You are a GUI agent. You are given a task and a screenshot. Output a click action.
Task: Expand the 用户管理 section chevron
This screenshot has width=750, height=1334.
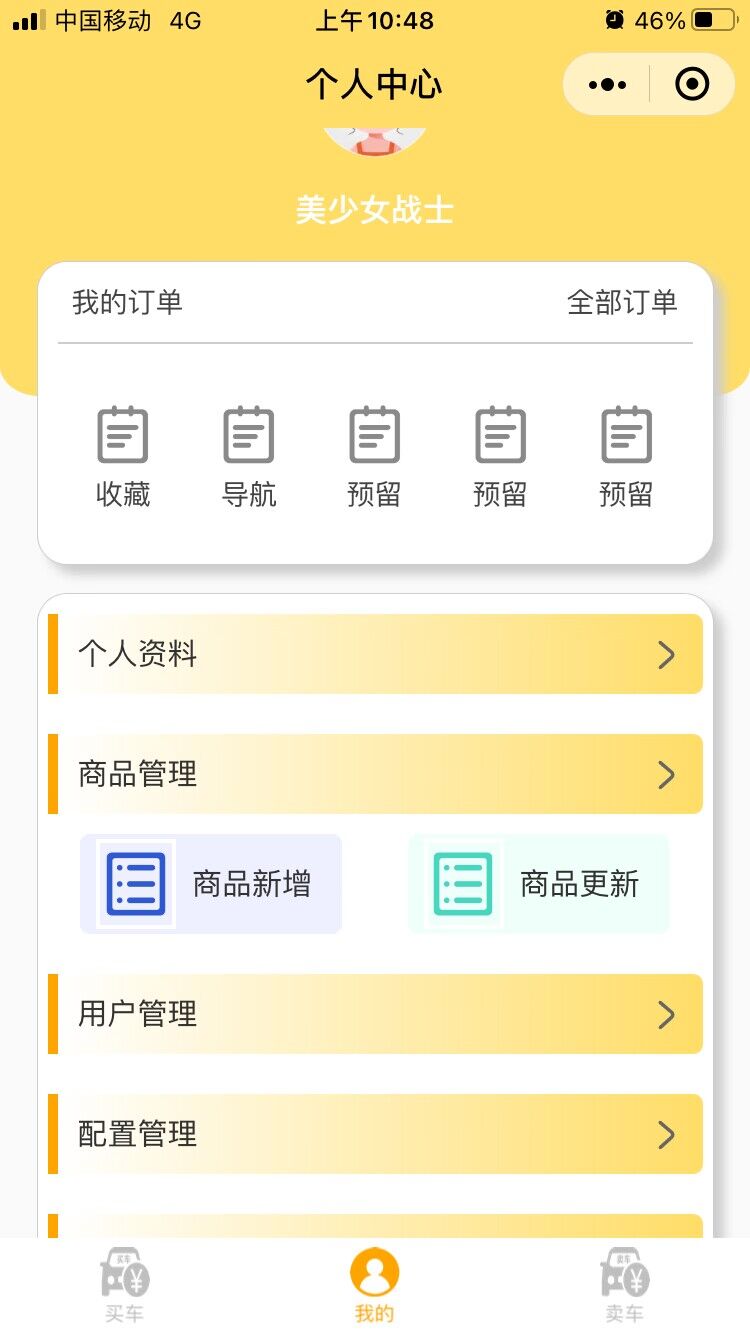[x=667, y=1014]
